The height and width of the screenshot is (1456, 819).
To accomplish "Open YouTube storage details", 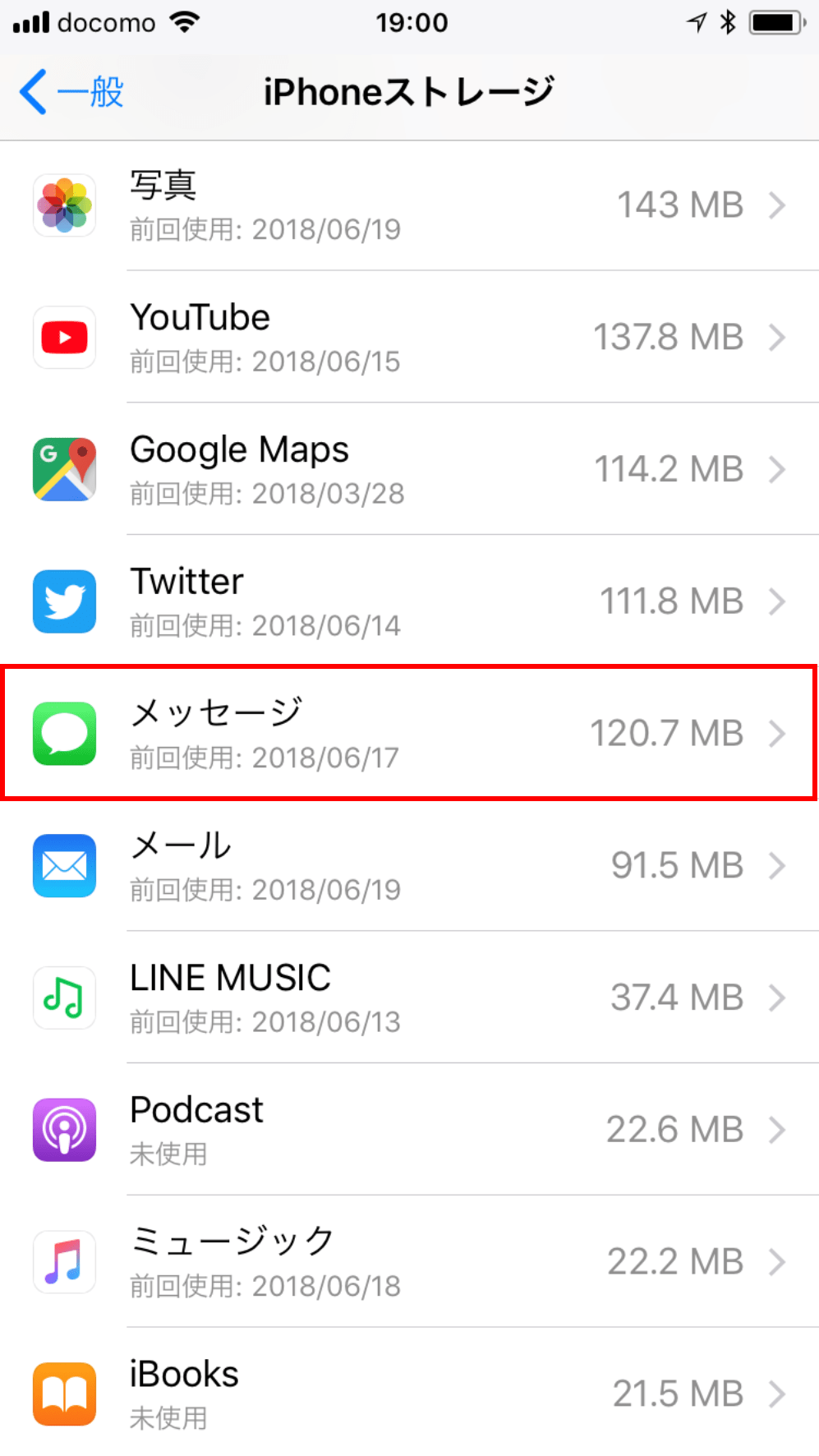I will pyautogui.click(x=409, y=338).
